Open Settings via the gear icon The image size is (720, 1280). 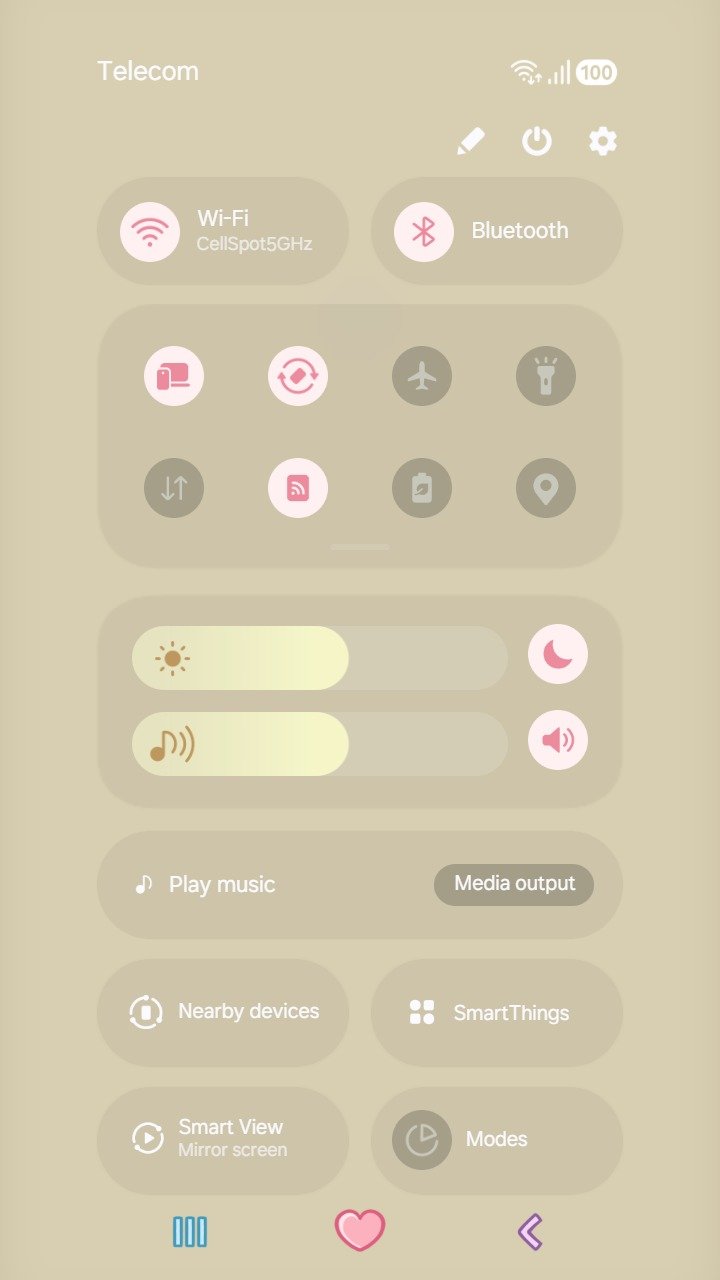pos(602,141)
